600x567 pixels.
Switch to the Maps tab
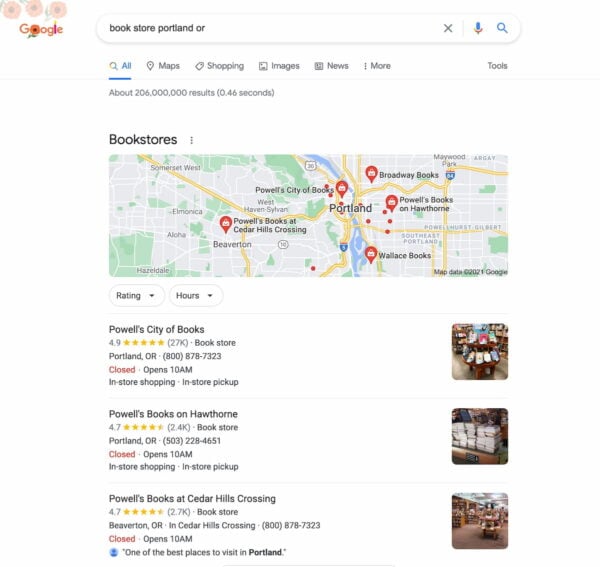point(163,66)
